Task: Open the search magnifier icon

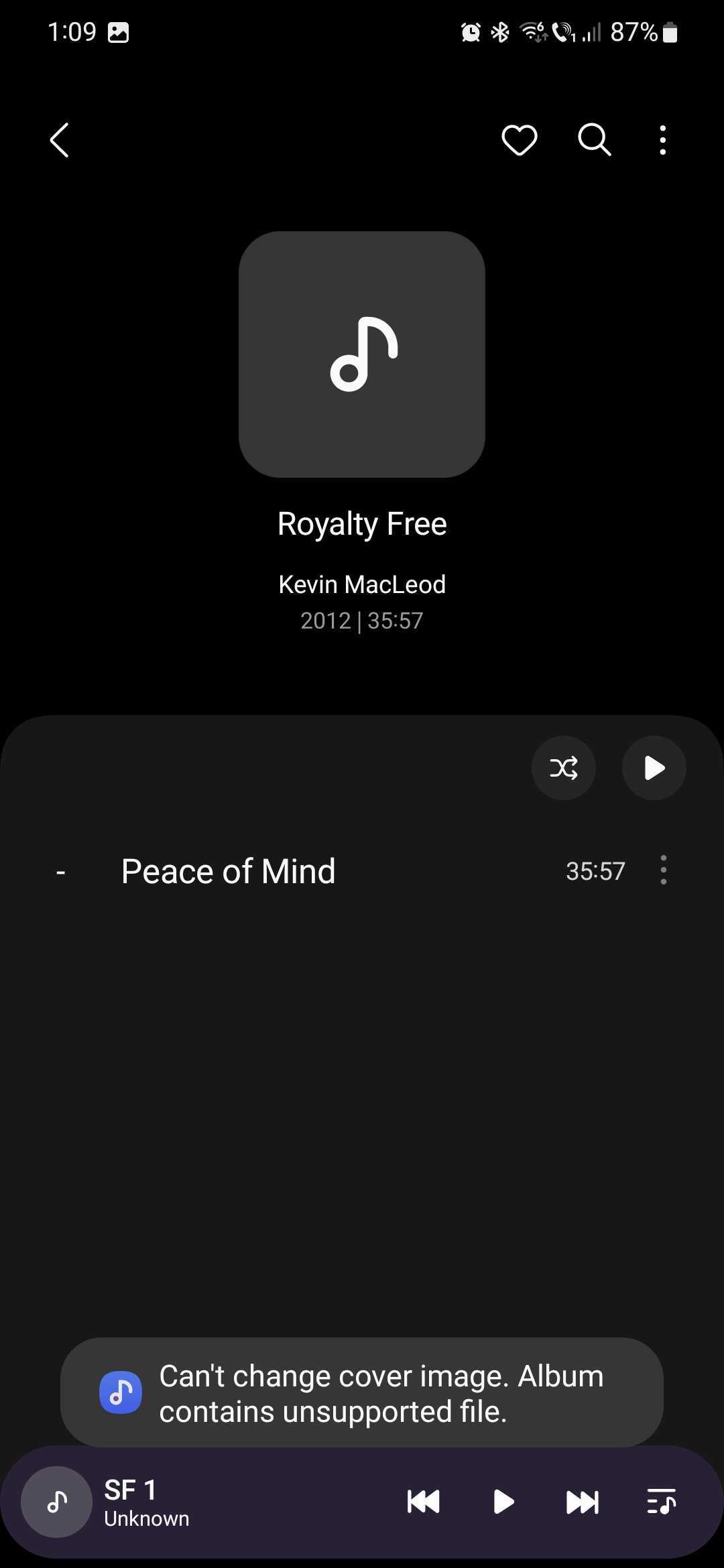Action: [594, 140]
